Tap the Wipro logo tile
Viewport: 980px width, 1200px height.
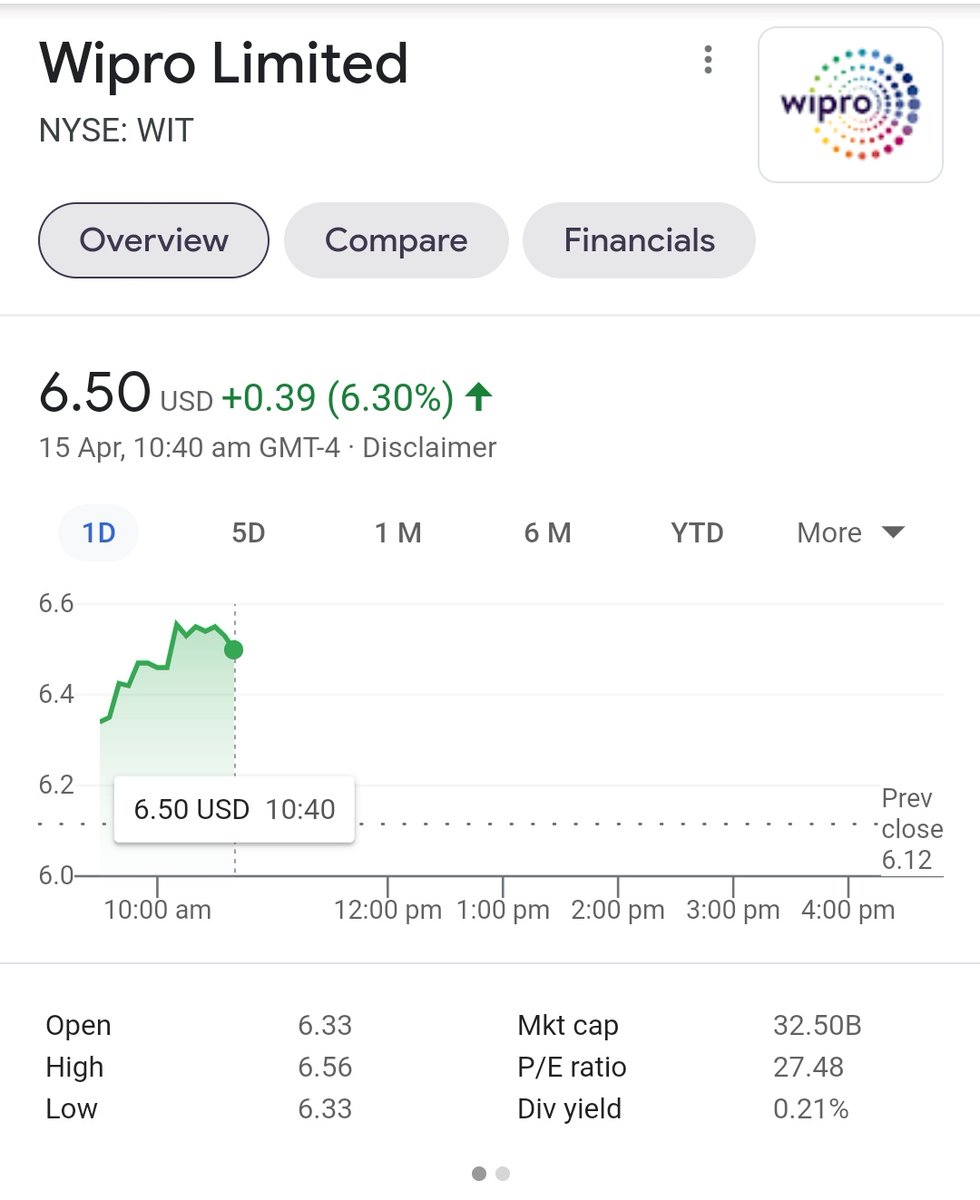pos(850,105)
